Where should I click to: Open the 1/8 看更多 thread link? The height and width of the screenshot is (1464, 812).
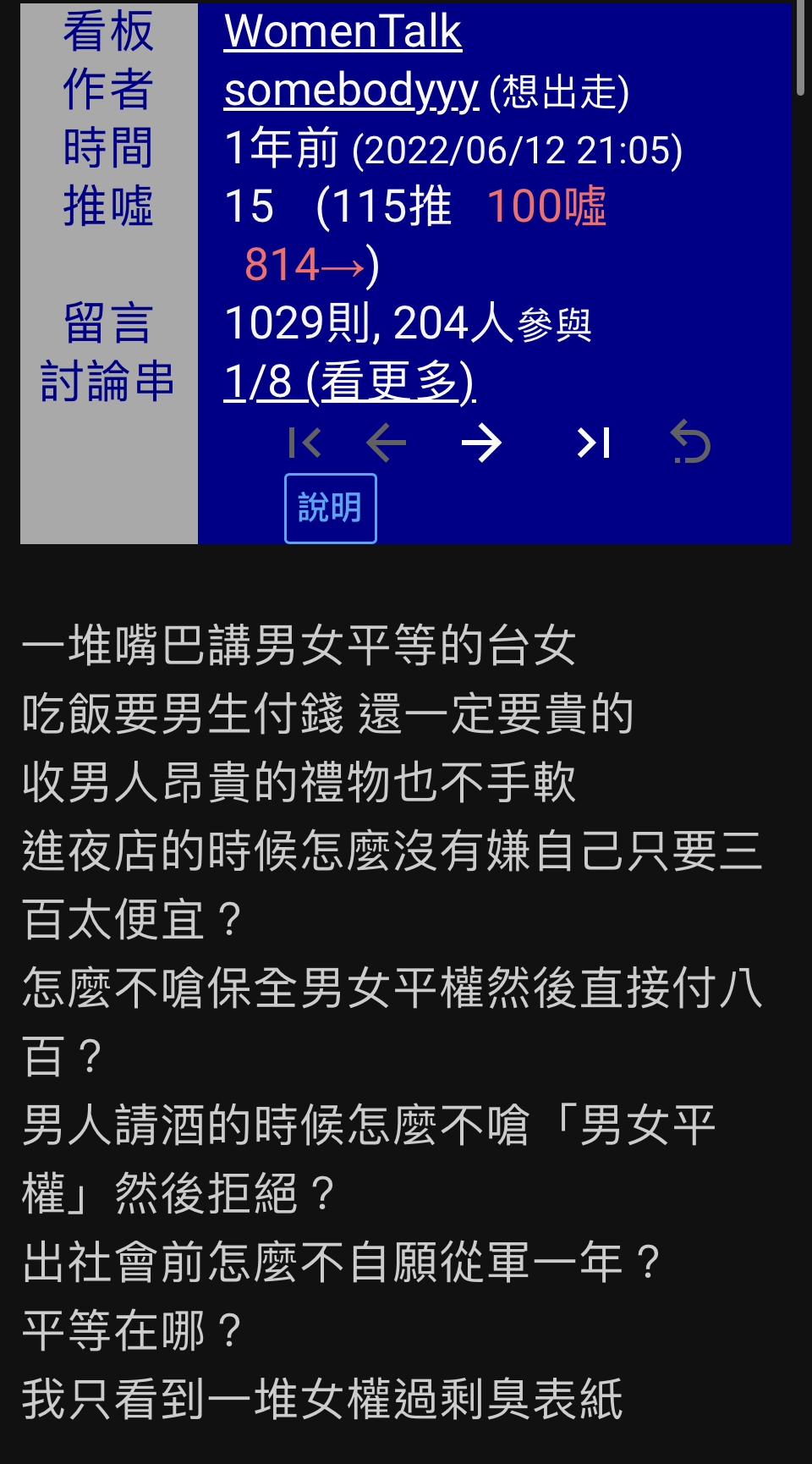pos(349,382)
